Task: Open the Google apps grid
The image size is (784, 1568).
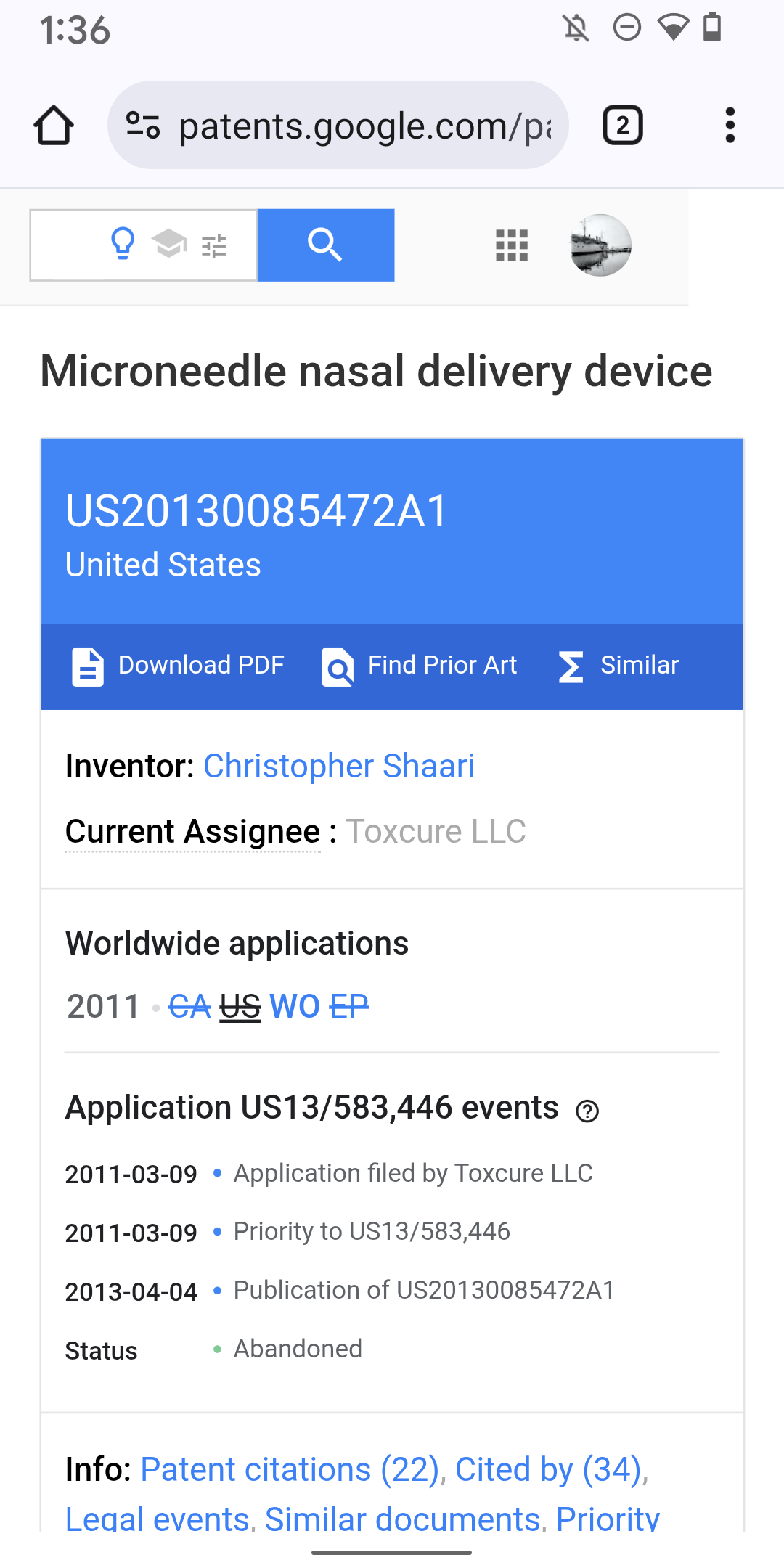Action: click(x=511, y=245)
